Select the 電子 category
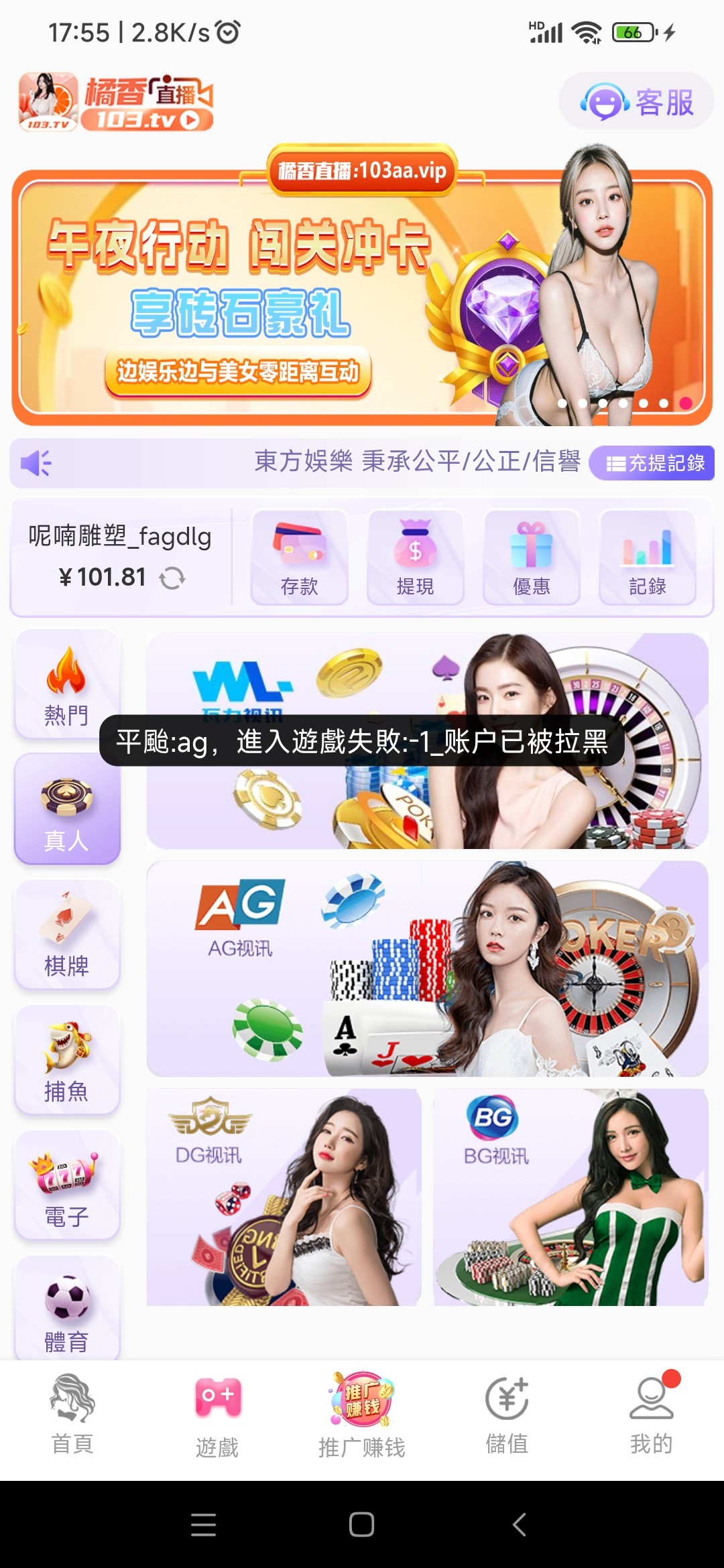The height and width of the screenshot is (1568, 724). click(x=66, y=1185)
